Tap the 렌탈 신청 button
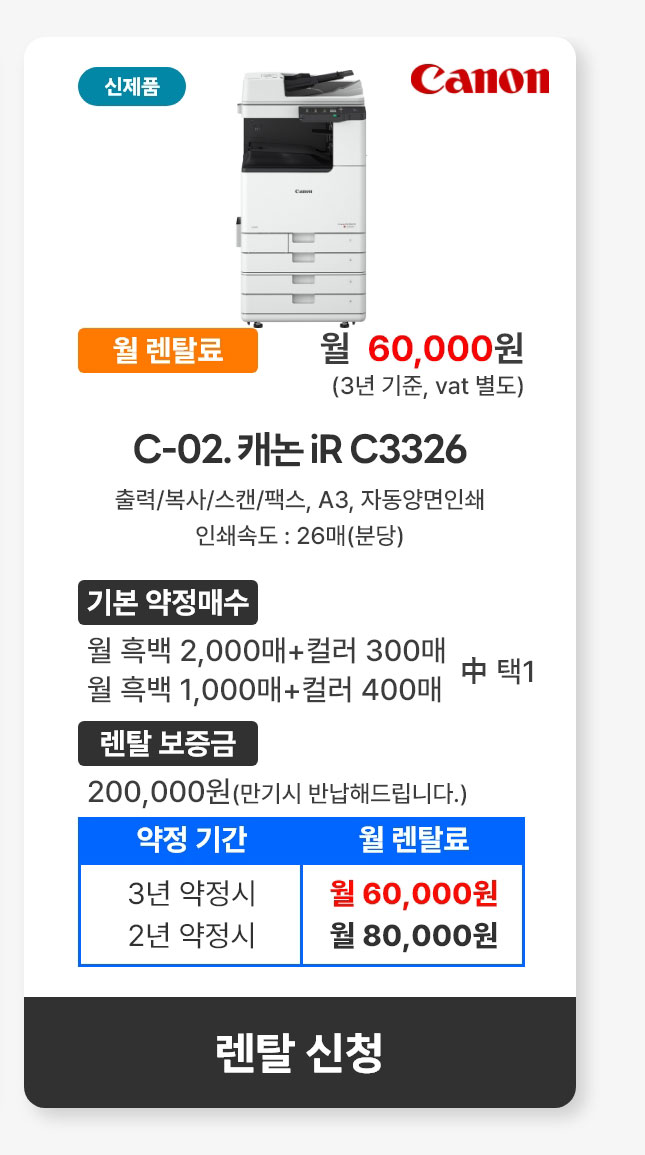The image size is (645, 1155). point(300,1051)
